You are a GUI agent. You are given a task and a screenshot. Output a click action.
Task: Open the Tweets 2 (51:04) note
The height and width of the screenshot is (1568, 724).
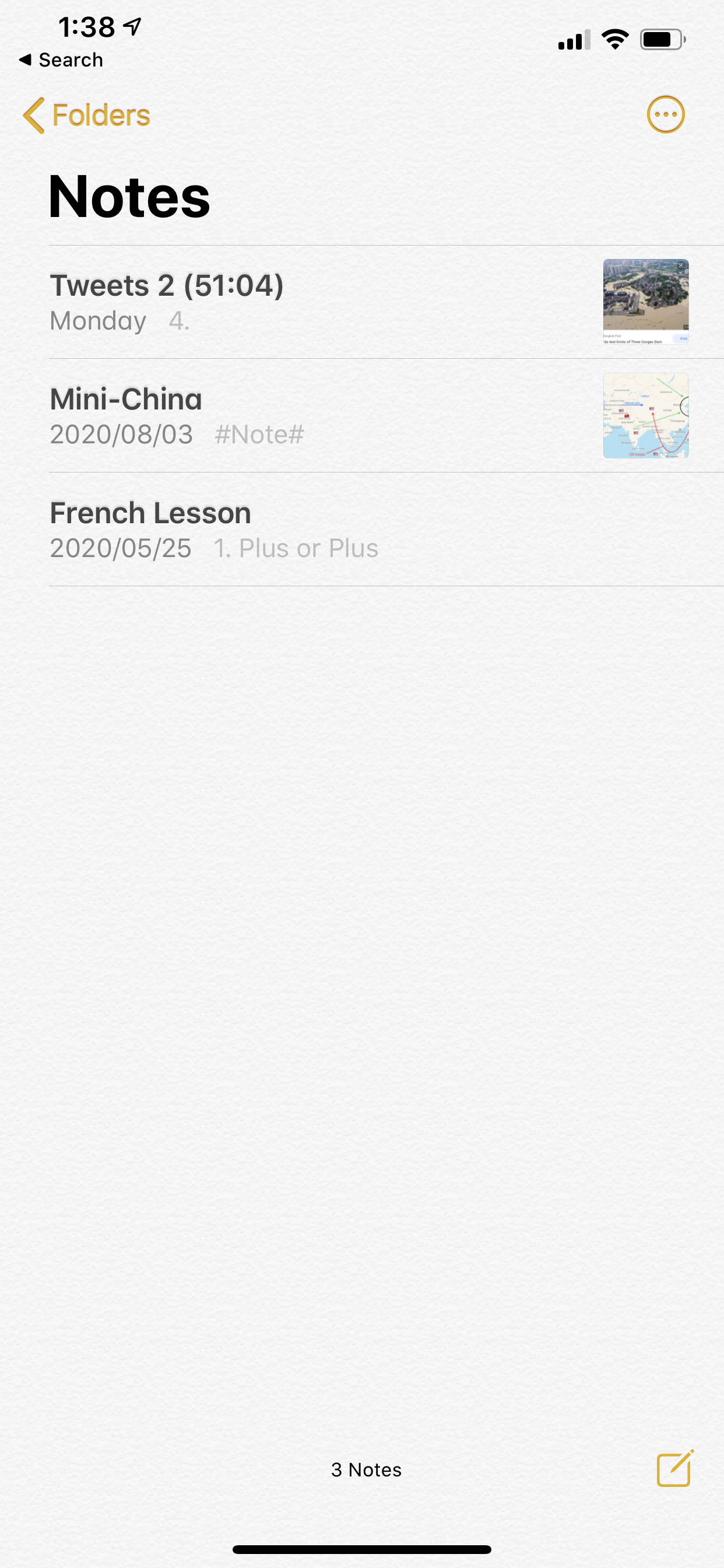pos(386,302)
